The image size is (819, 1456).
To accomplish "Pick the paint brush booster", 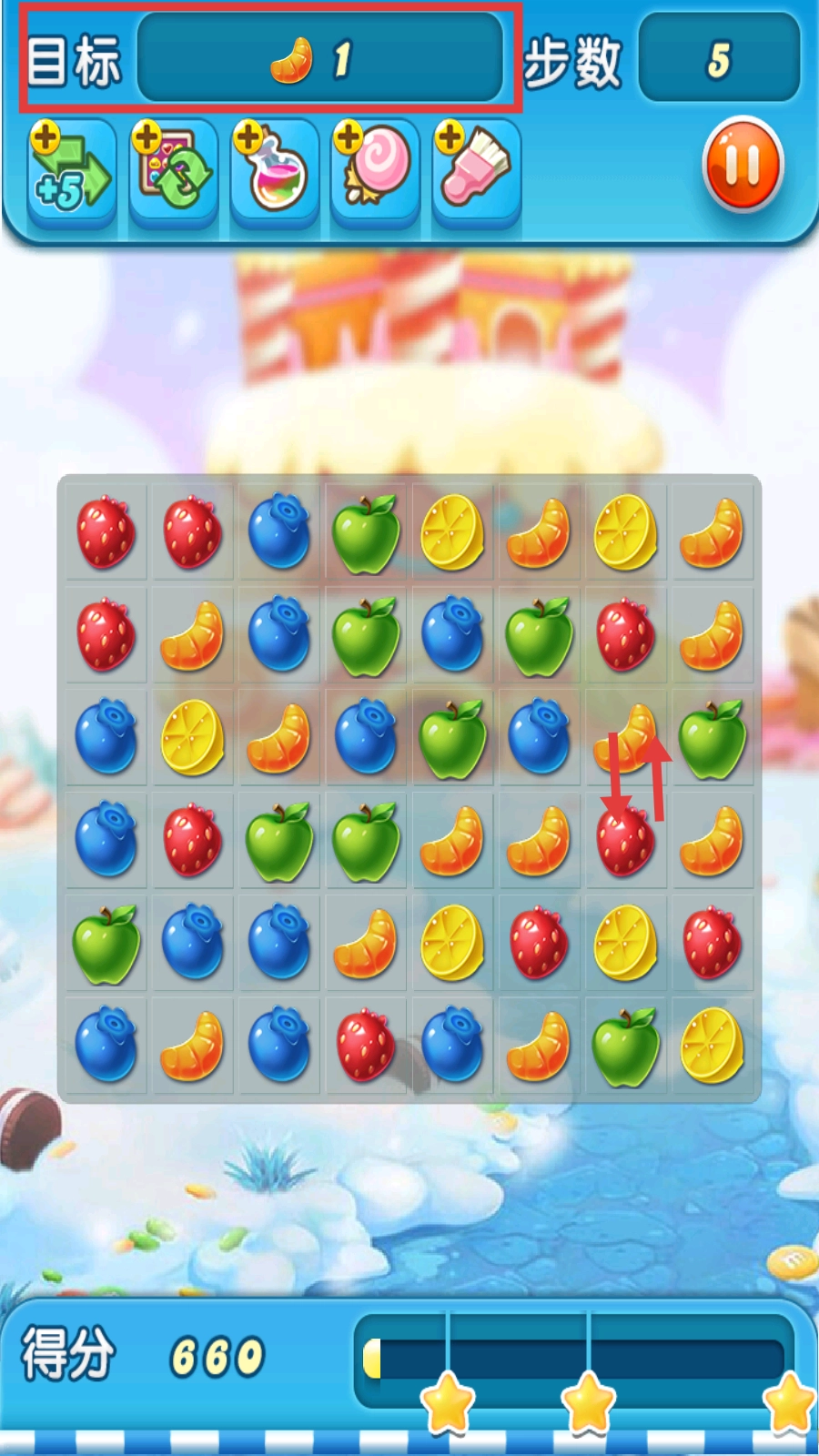I will coord(476,173).
